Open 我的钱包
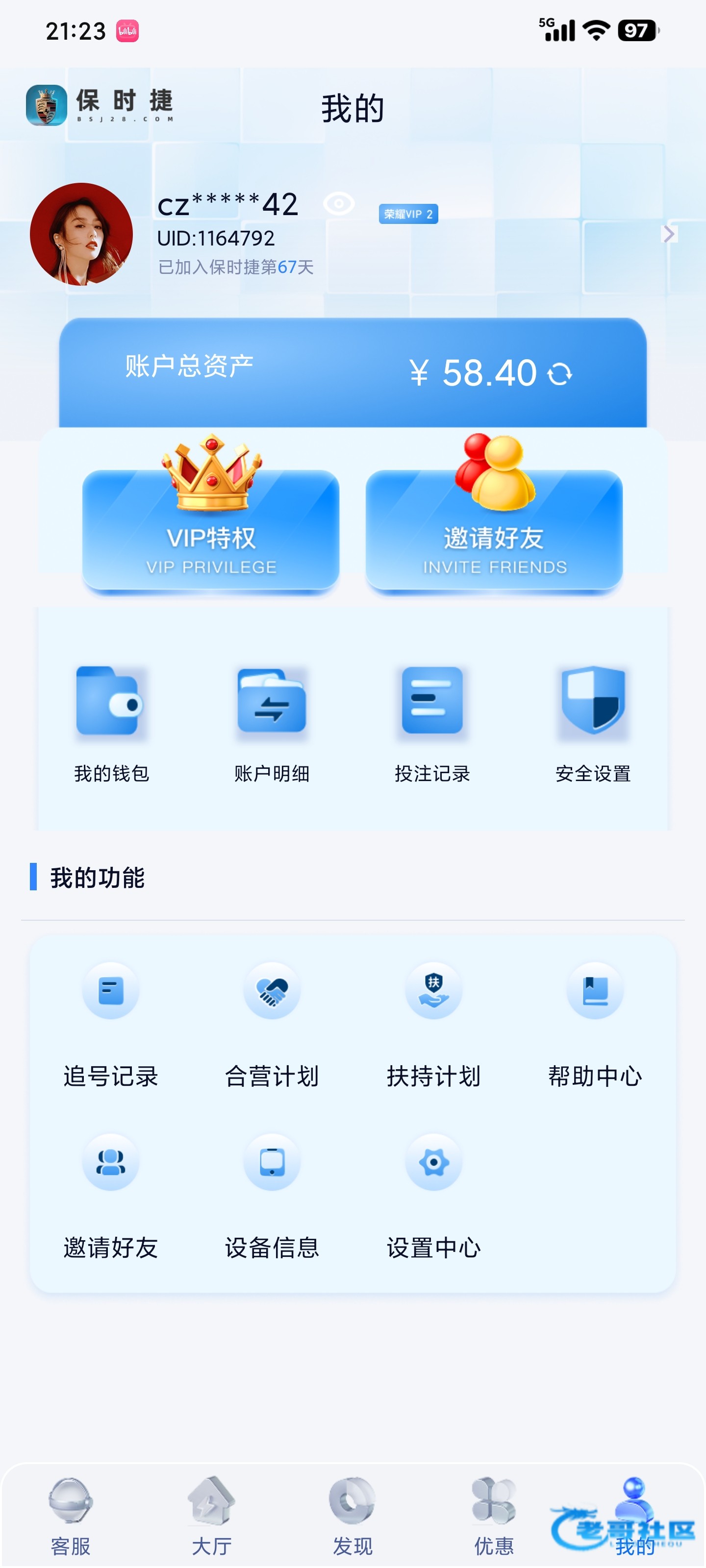The image size is (706, 1568). click(x=111, y=724)
